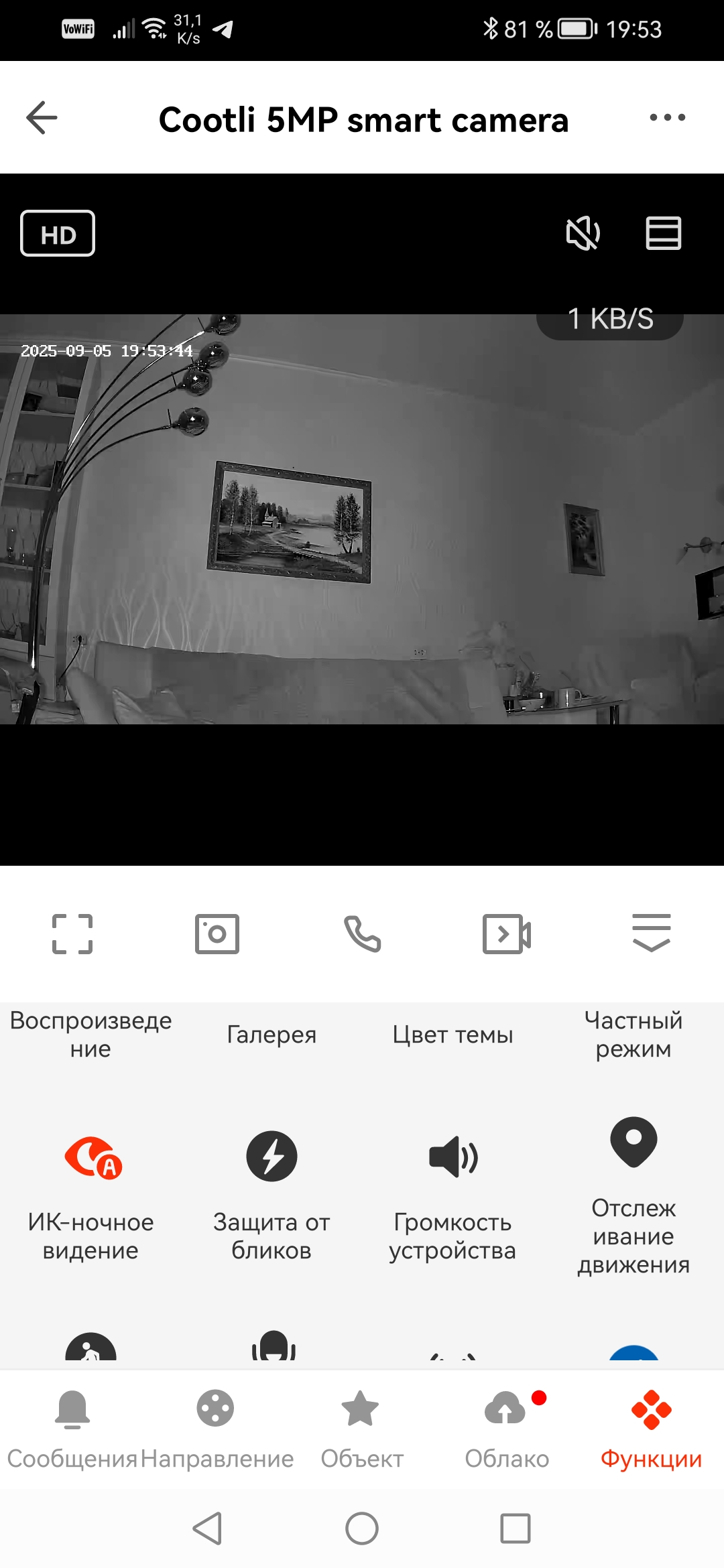Viewport: 724px width, 1568px height.
Task: Unmute the camera sound
Action: (x=583, y=234)
